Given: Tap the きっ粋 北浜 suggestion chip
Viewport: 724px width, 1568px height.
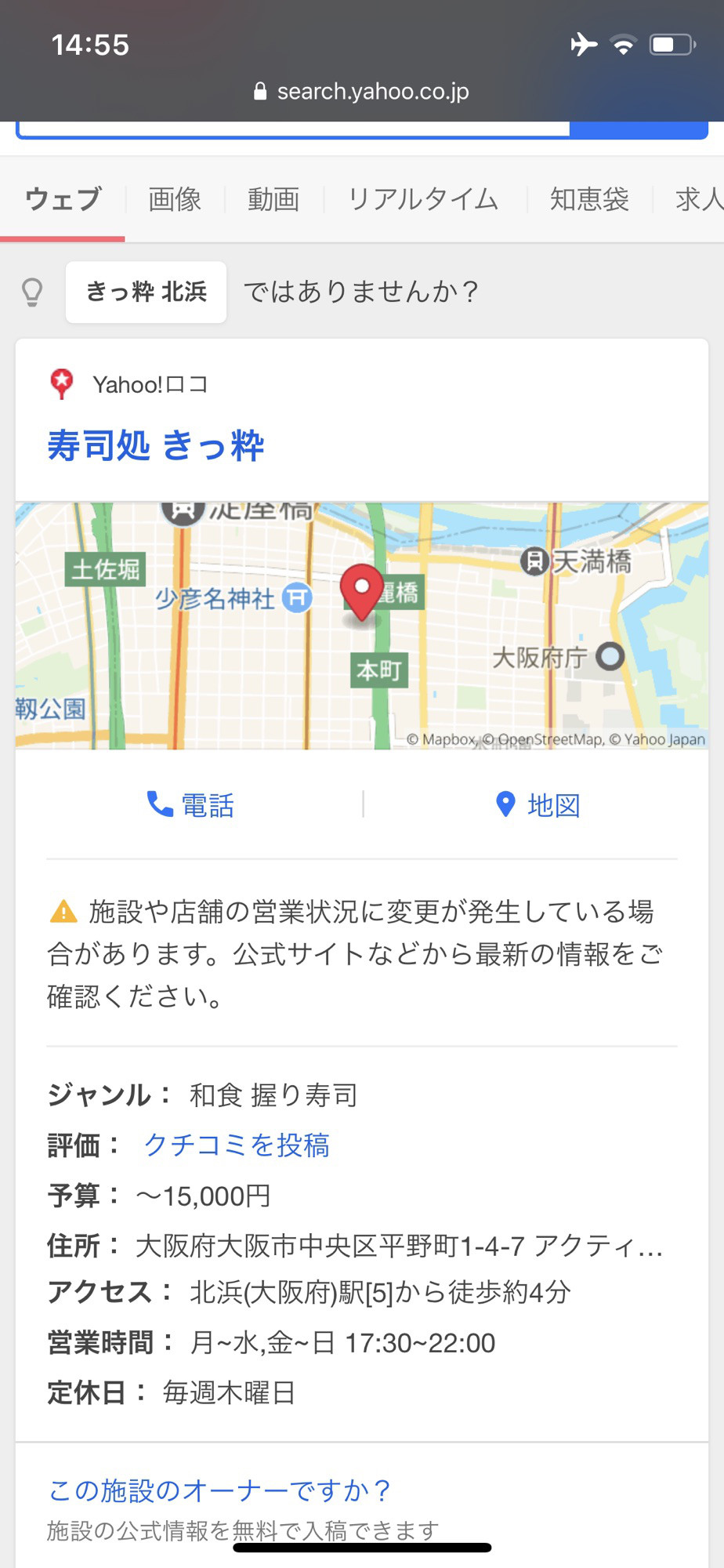Looking at the screenshot, I should [147, 292].
